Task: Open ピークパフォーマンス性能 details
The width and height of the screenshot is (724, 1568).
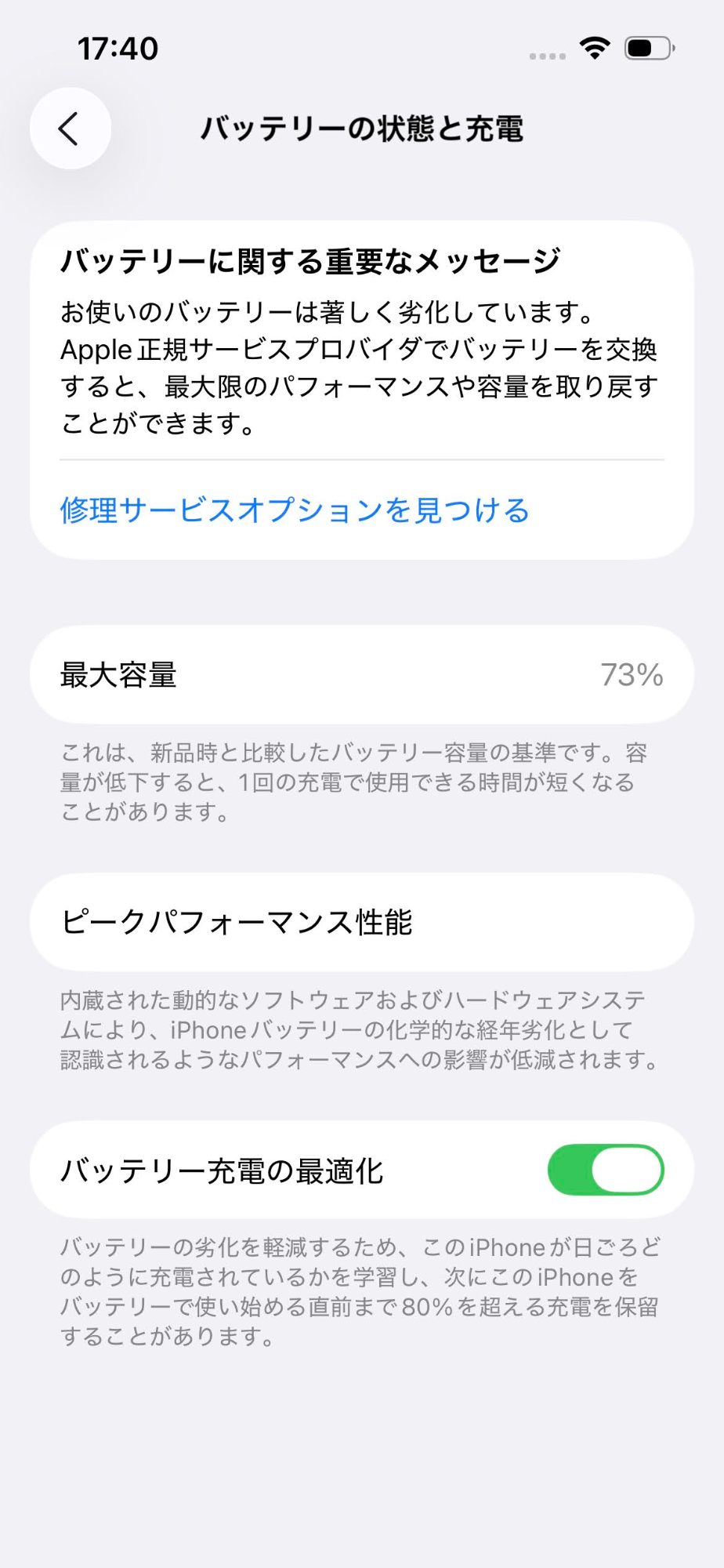Action: tap(362, 923)
